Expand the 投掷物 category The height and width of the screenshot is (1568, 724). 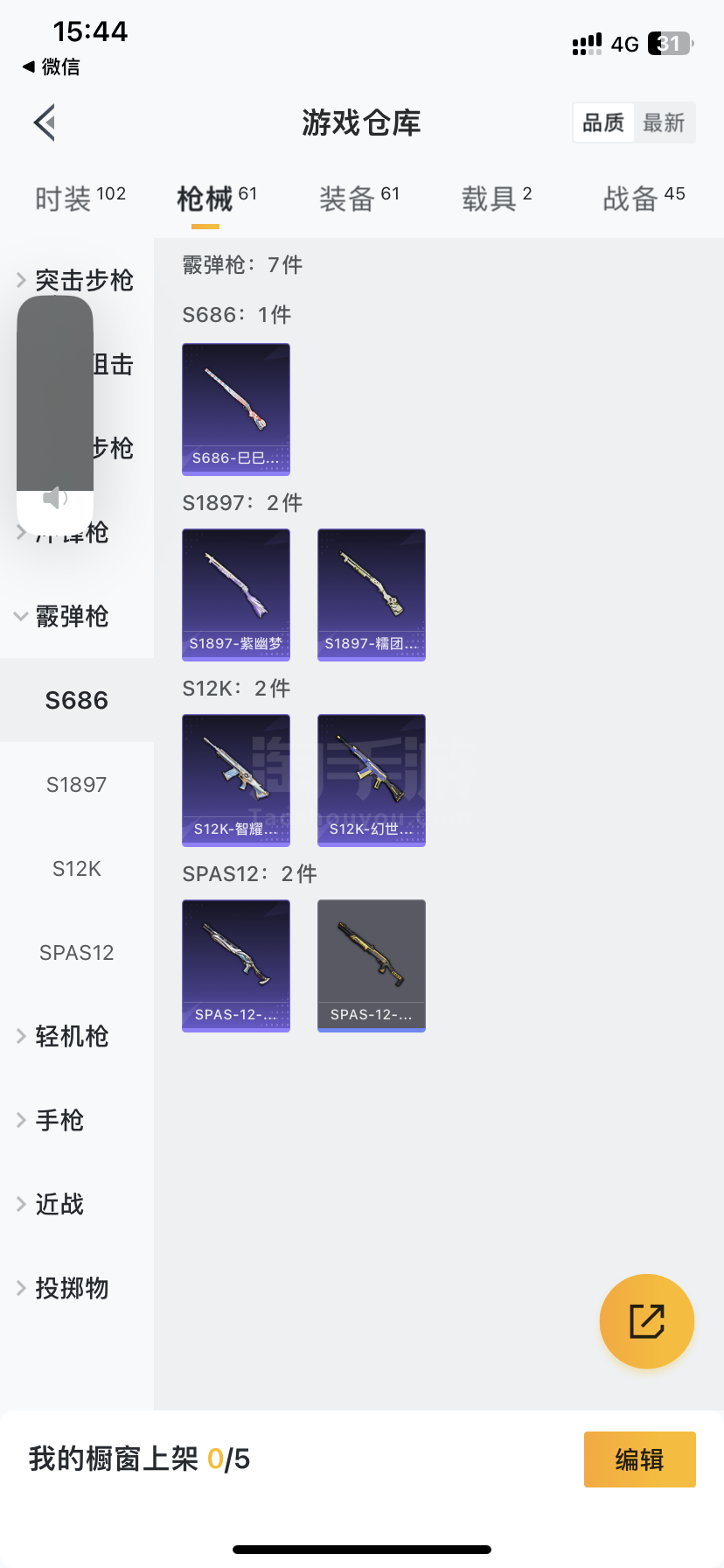click(x=72, y=1288)
